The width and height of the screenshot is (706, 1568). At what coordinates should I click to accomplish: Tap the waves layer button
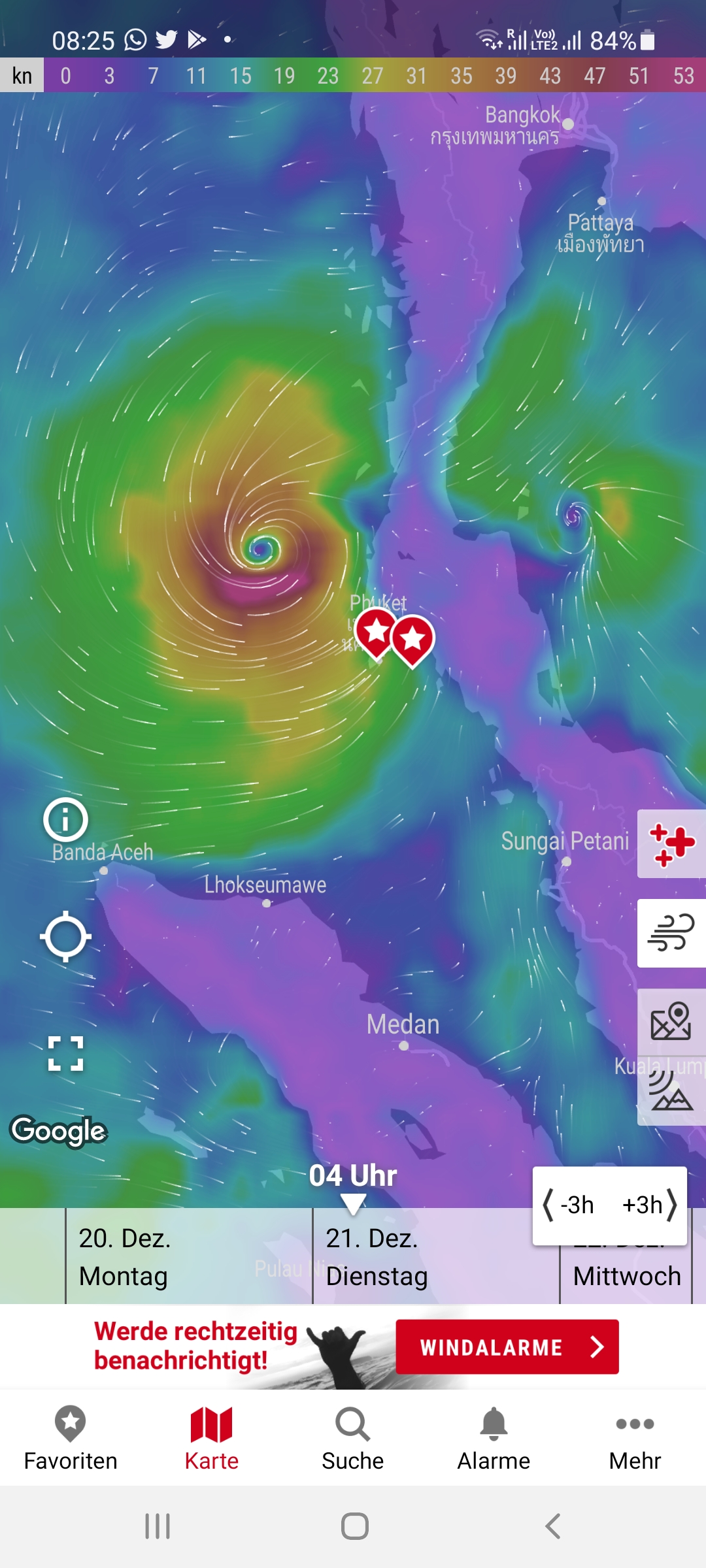[x=671, y=1091]
